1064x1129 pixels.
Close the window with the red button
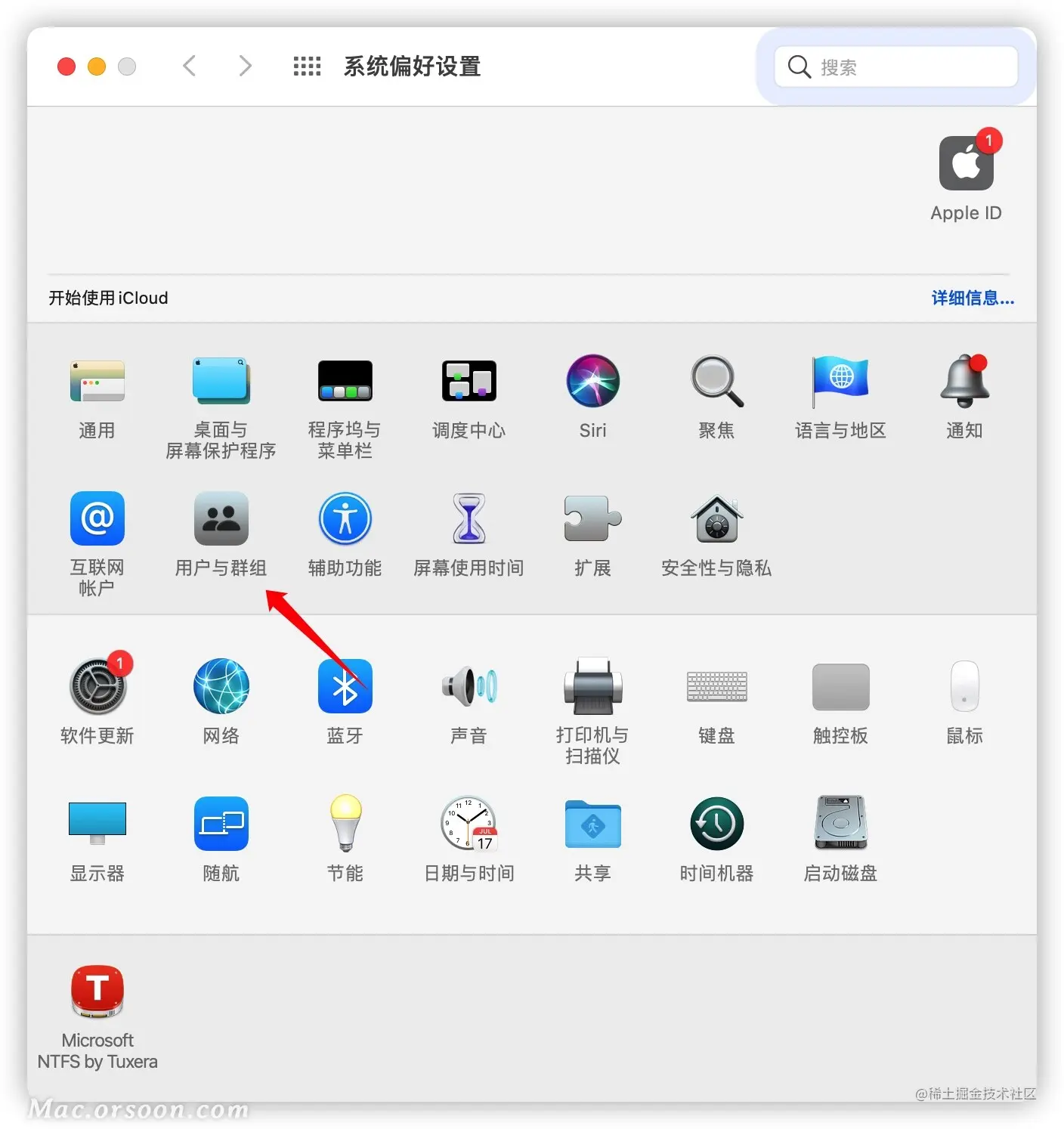click(66, 67)
